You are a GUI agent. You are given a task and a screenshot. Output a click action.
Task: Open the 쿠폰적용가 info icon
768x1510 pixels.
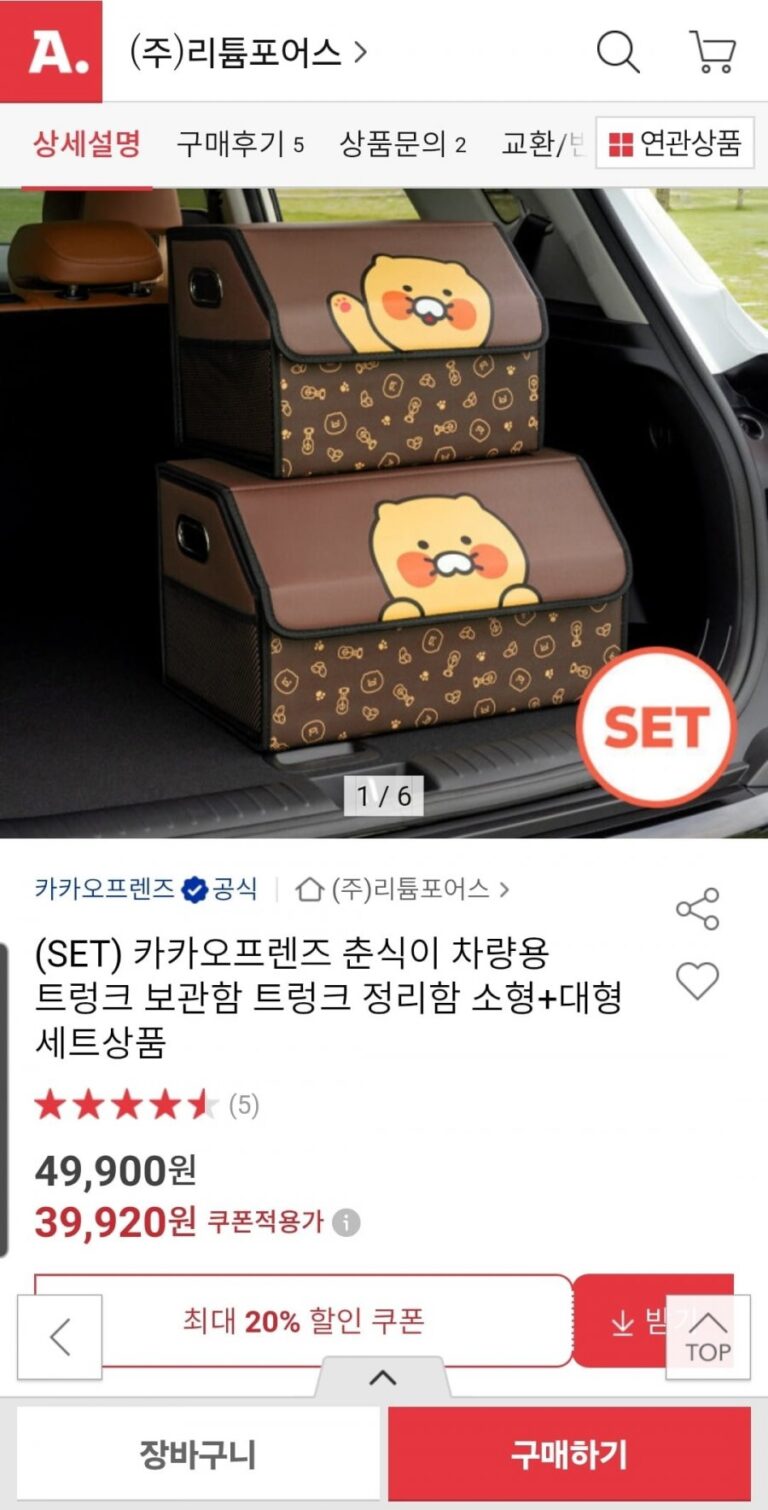click(346, 1222)
